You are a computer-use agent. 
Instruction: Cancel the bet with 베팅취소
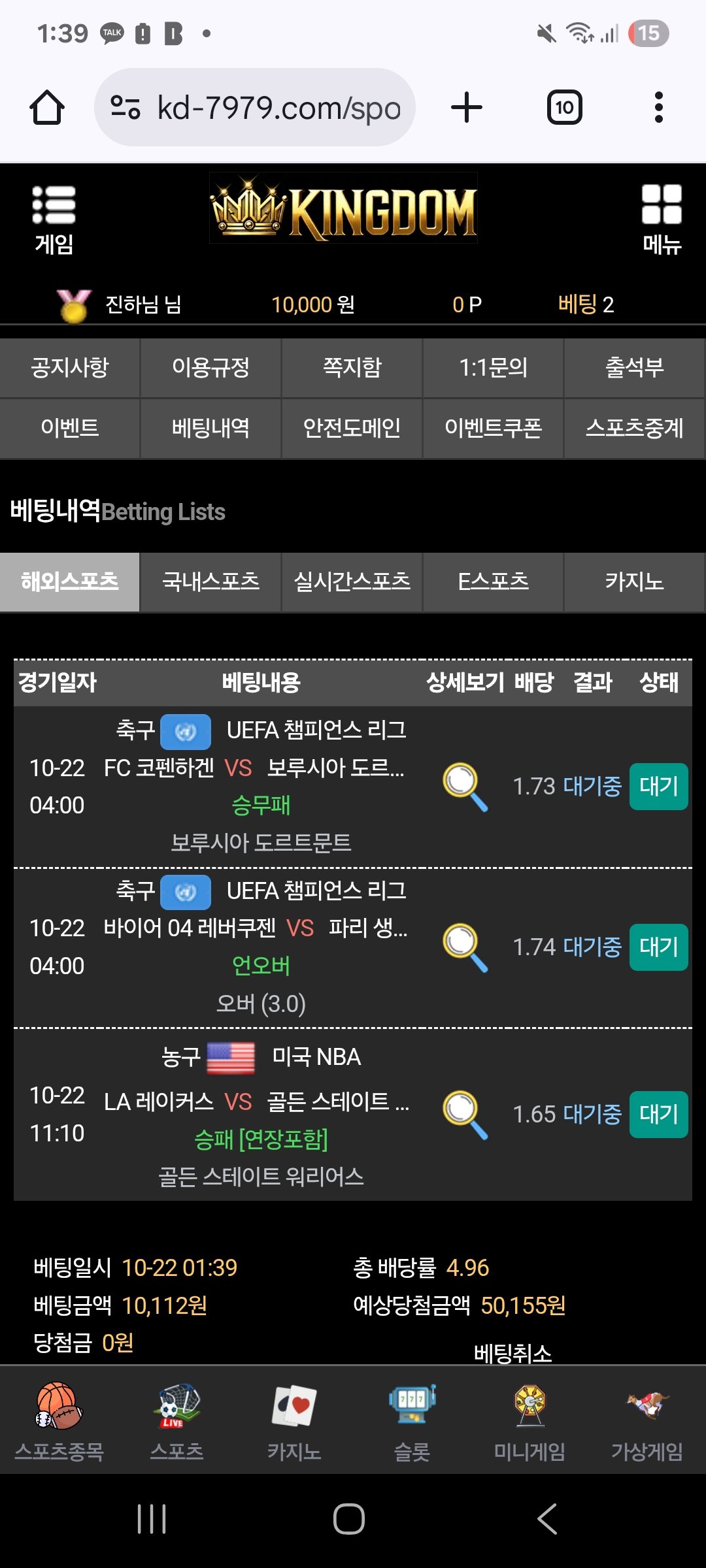click(513, 1352)
